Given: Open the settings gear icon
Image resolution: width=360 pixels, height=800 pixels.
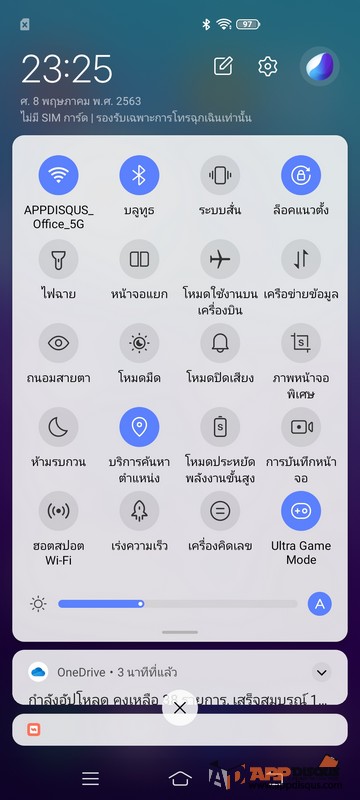Looking at the screenshot, I should (x=268, y=66).
